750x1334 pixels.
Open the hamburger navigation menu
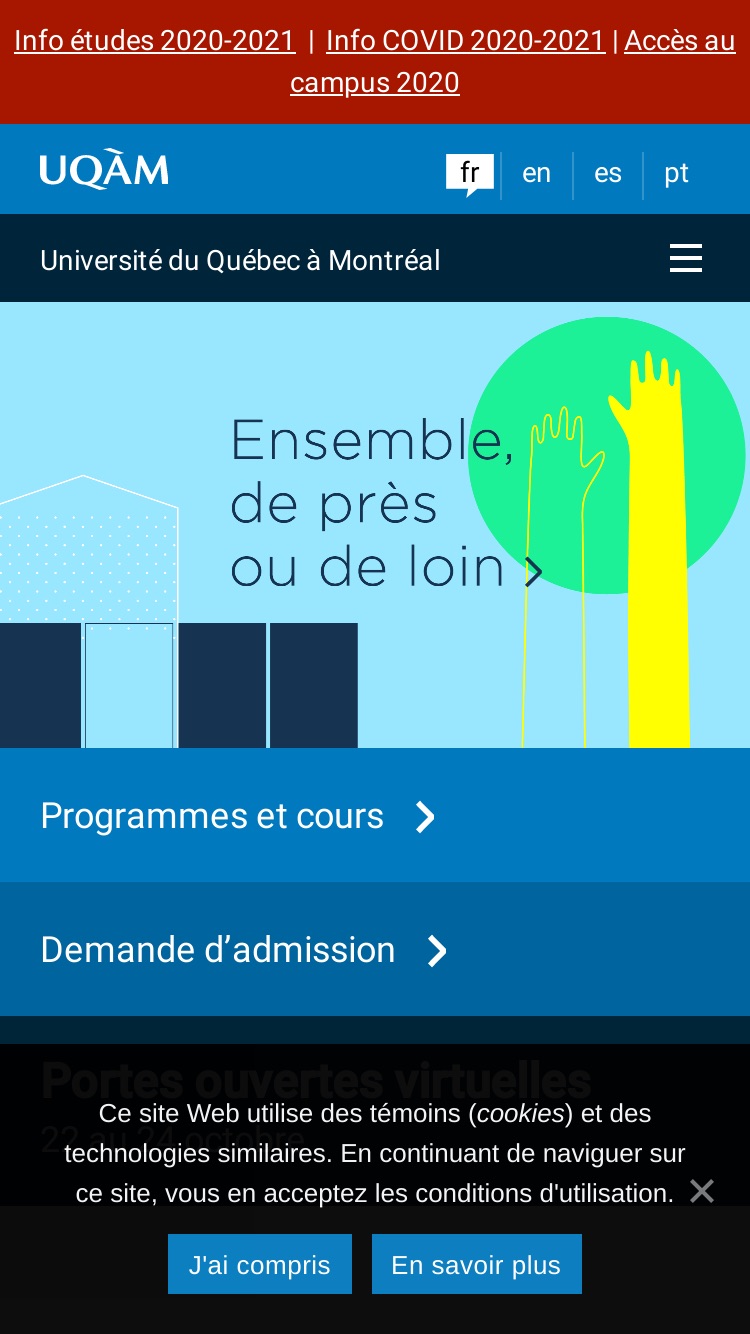686,258
